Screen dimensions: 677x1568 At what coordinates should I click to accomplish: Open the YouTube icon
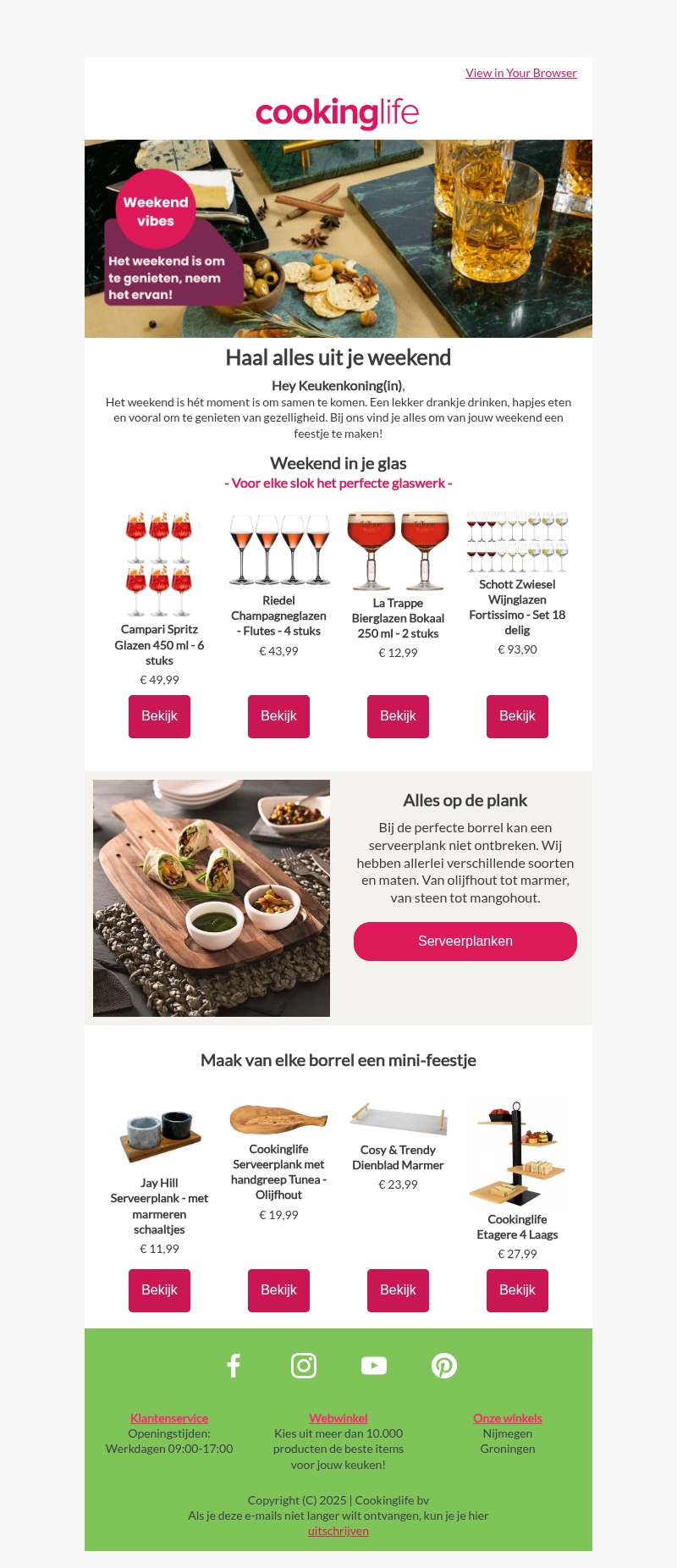pos(374,1366)
